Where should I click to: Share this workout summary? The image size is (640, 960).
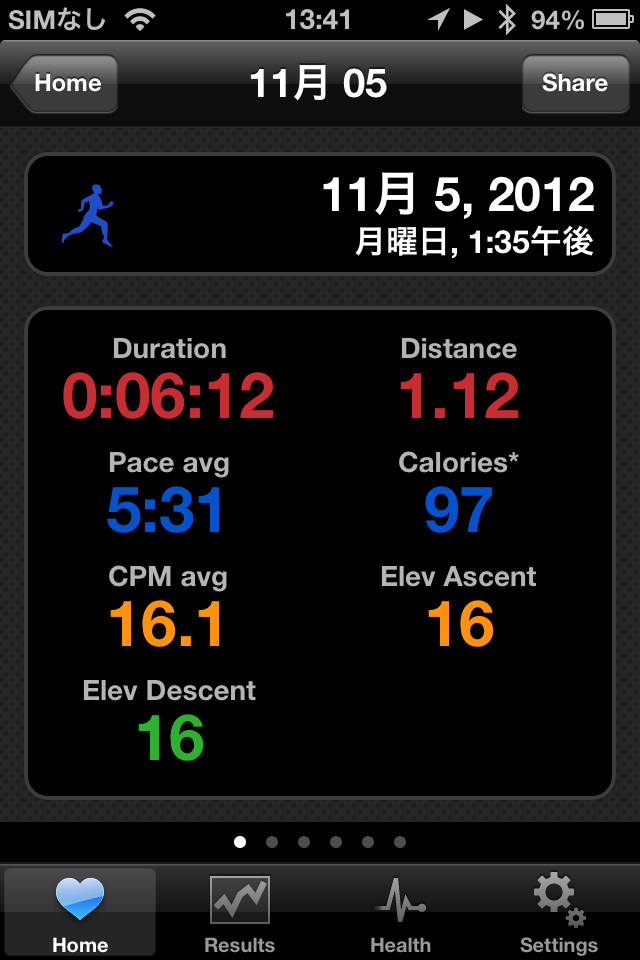574,84
